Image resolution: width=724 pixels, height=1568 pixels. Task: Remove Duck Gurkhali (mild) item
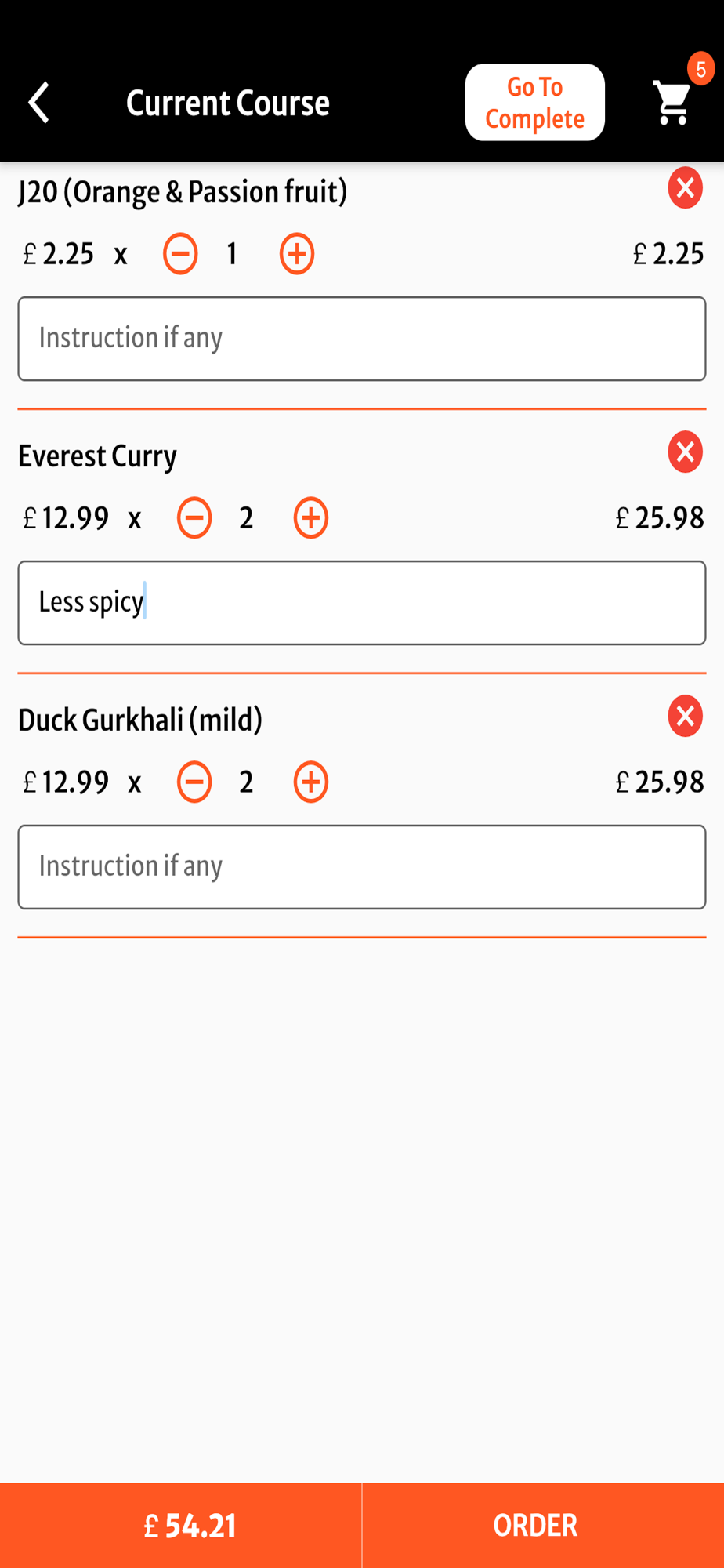[x=685, y=717]
